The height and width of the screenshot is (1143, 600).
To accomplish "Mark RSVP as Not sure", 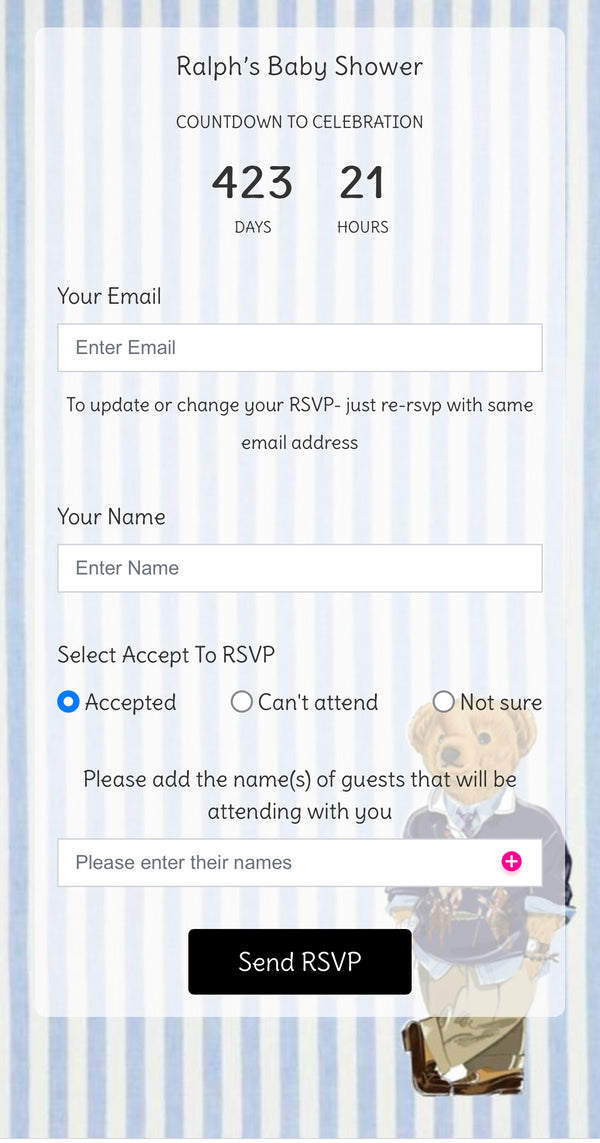I will 444,702.
